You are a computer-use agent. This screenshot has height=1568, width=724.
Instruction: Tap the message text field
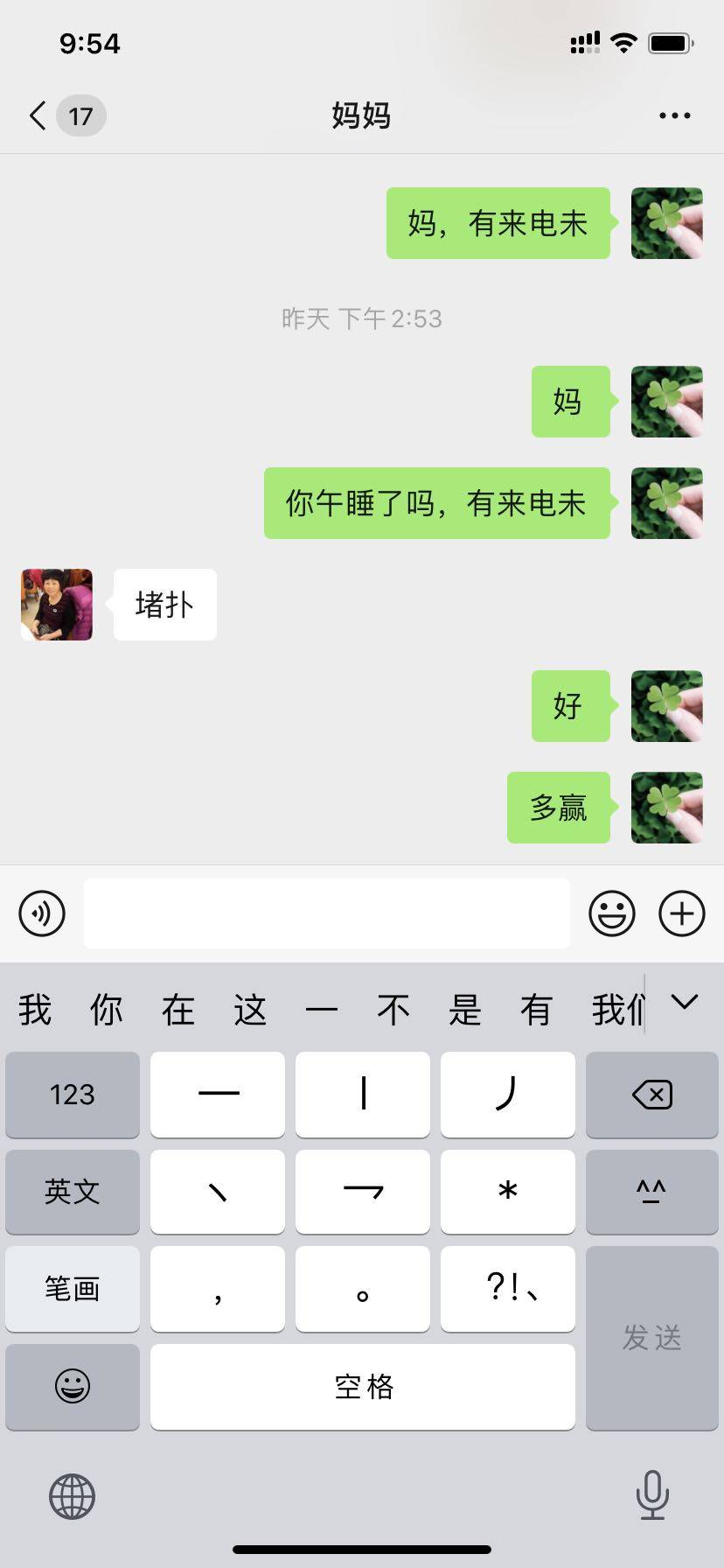click(x=326, y=913)
